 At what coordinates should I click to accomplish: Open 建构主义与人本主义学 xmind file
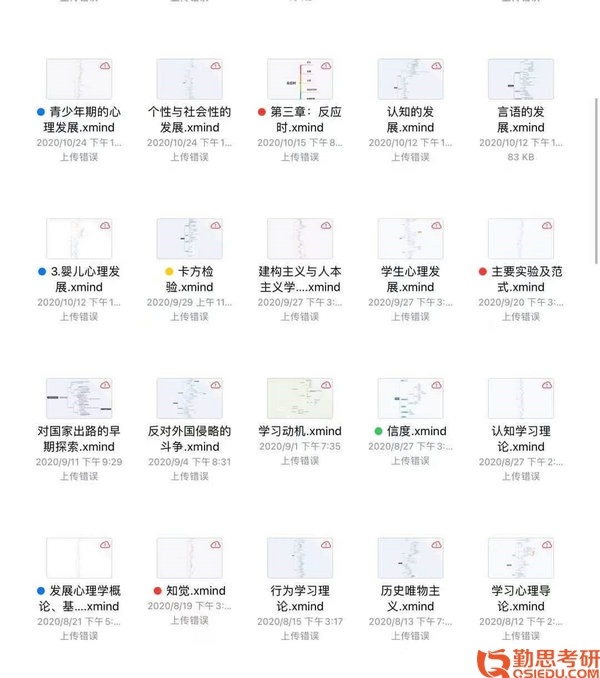300,239
